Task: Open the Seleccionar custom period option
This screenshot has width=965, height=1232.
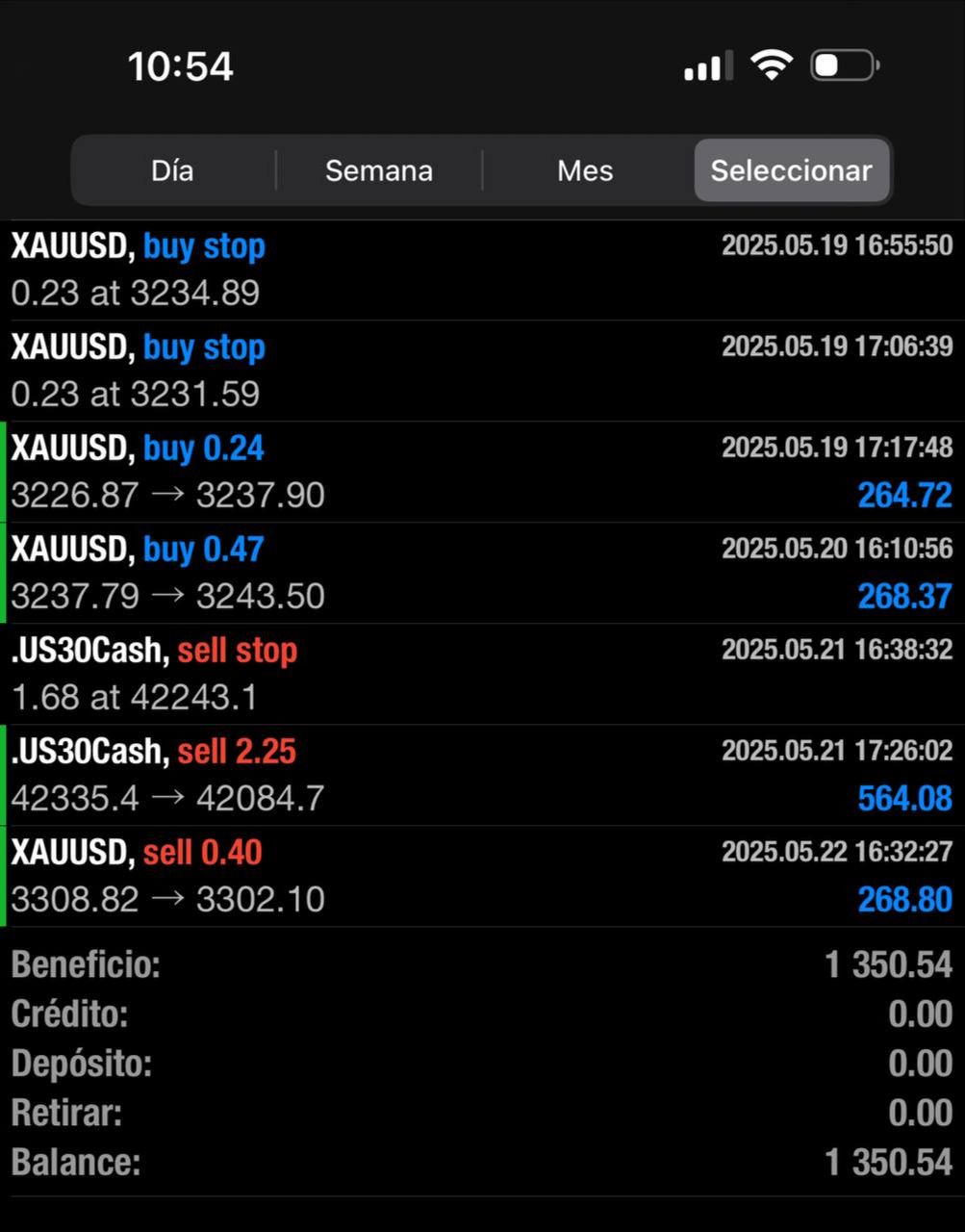Action: click(x=791, y=170)
